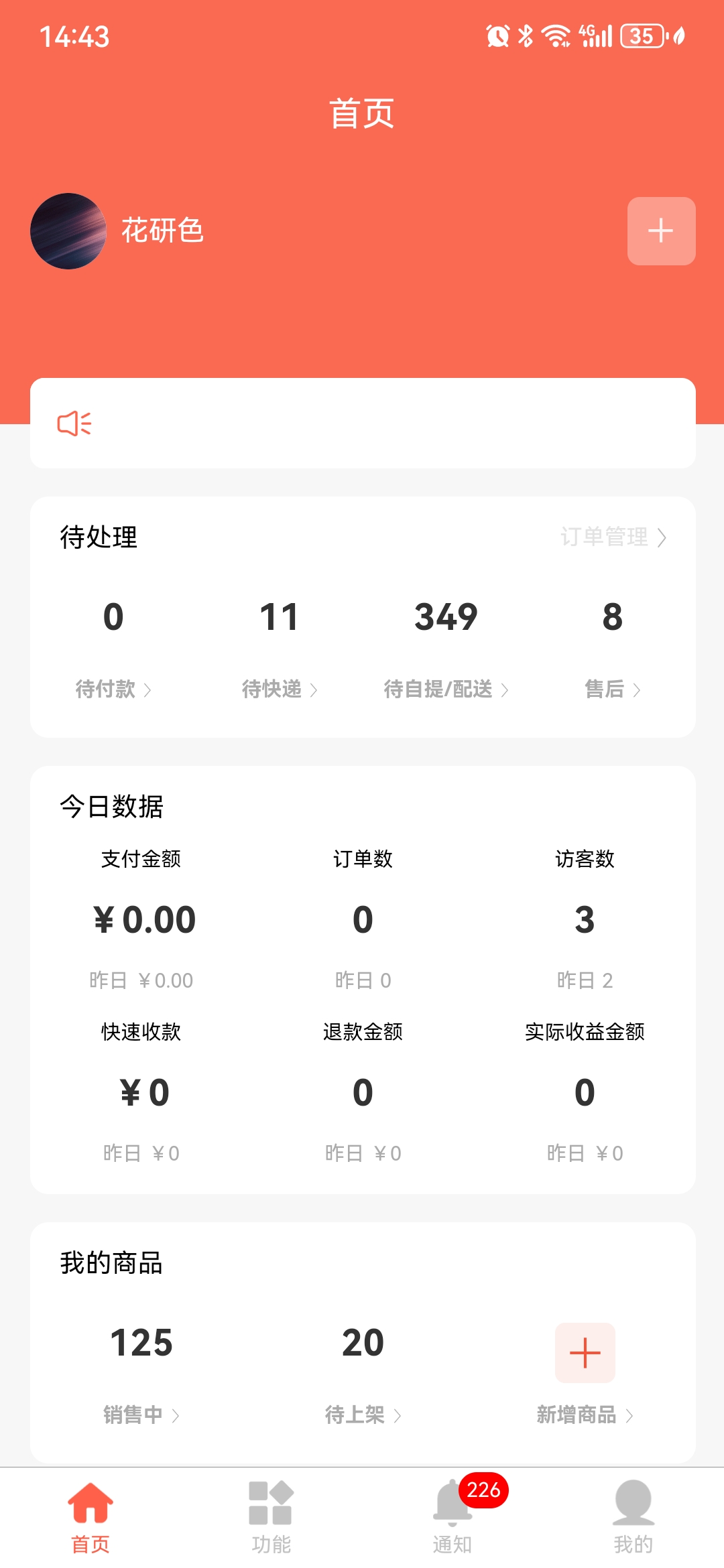
Task: Open the shop avatar image of 花研色
Action: (x=67, y=231)
